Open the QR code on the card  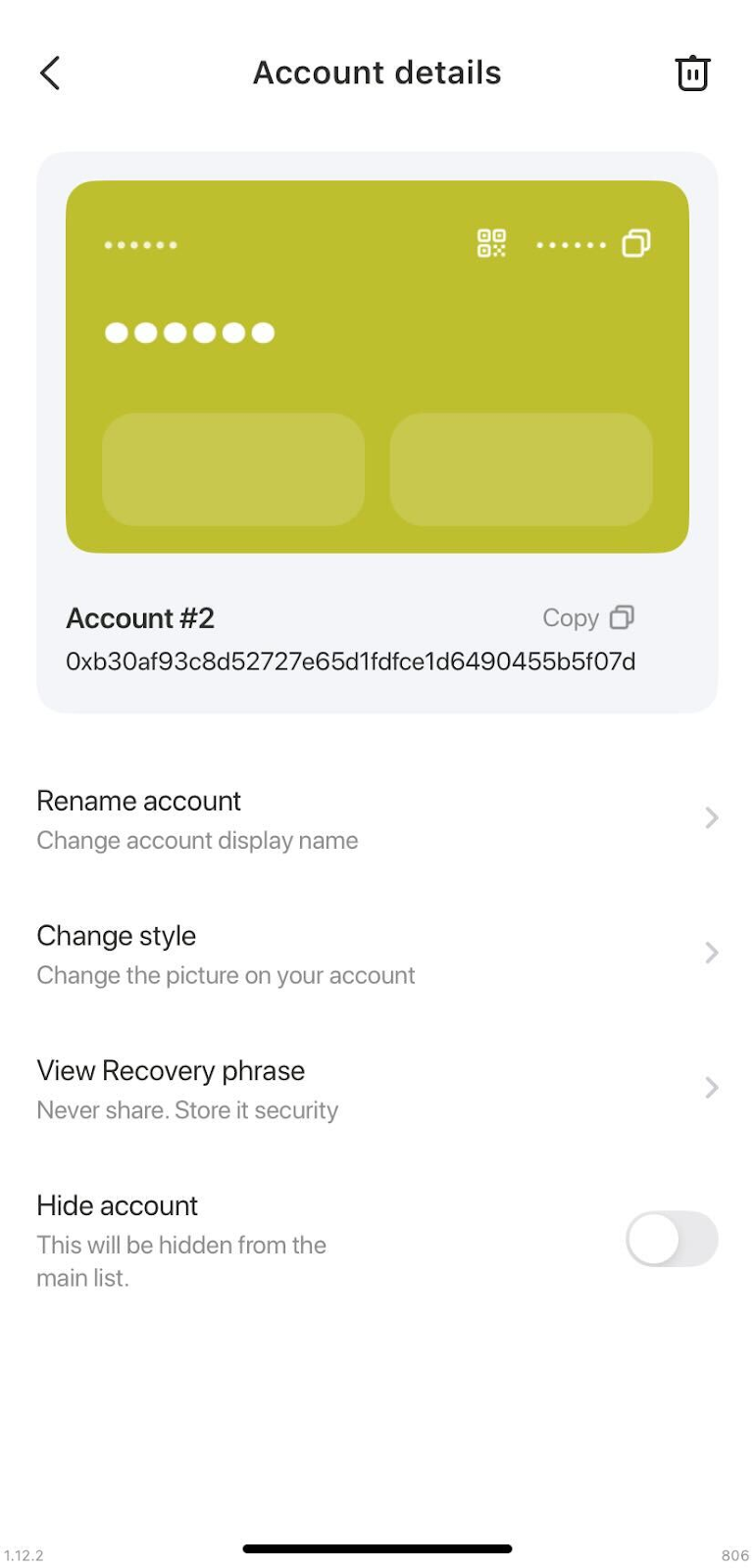pyautogui.click(x=491, y=243)
